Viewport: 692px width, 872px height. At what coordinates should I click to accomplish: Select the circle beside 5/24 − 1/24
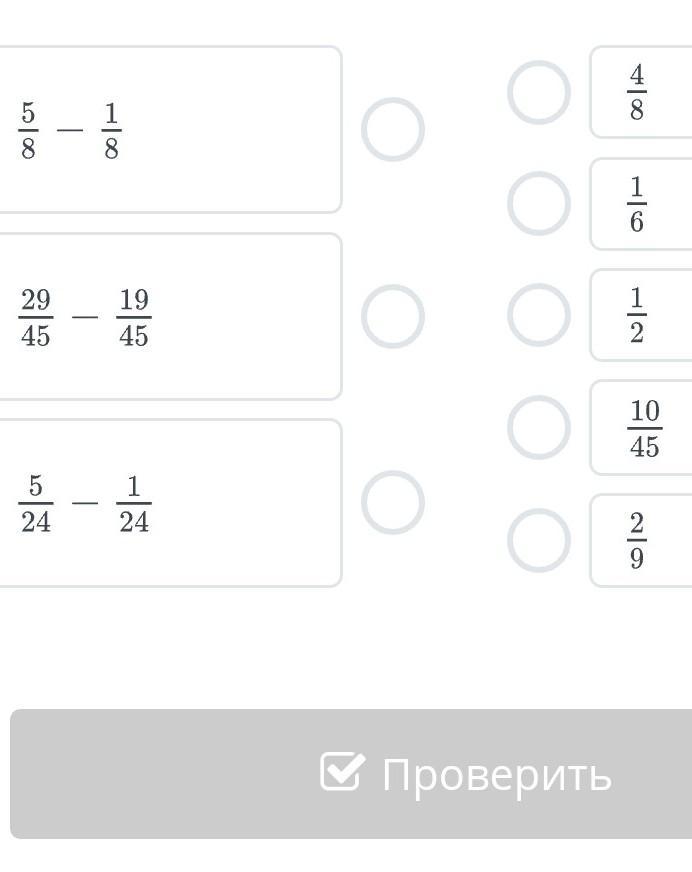393,503
